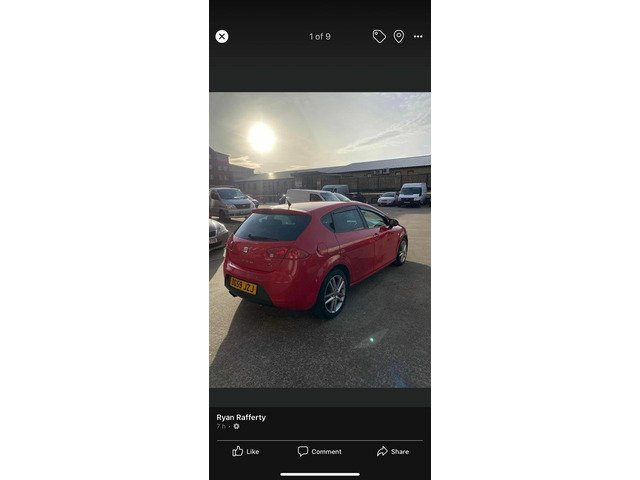Comment on this photo
Image resolution: width=640 pixels, height=480 pixels.
tap(319, 451)
